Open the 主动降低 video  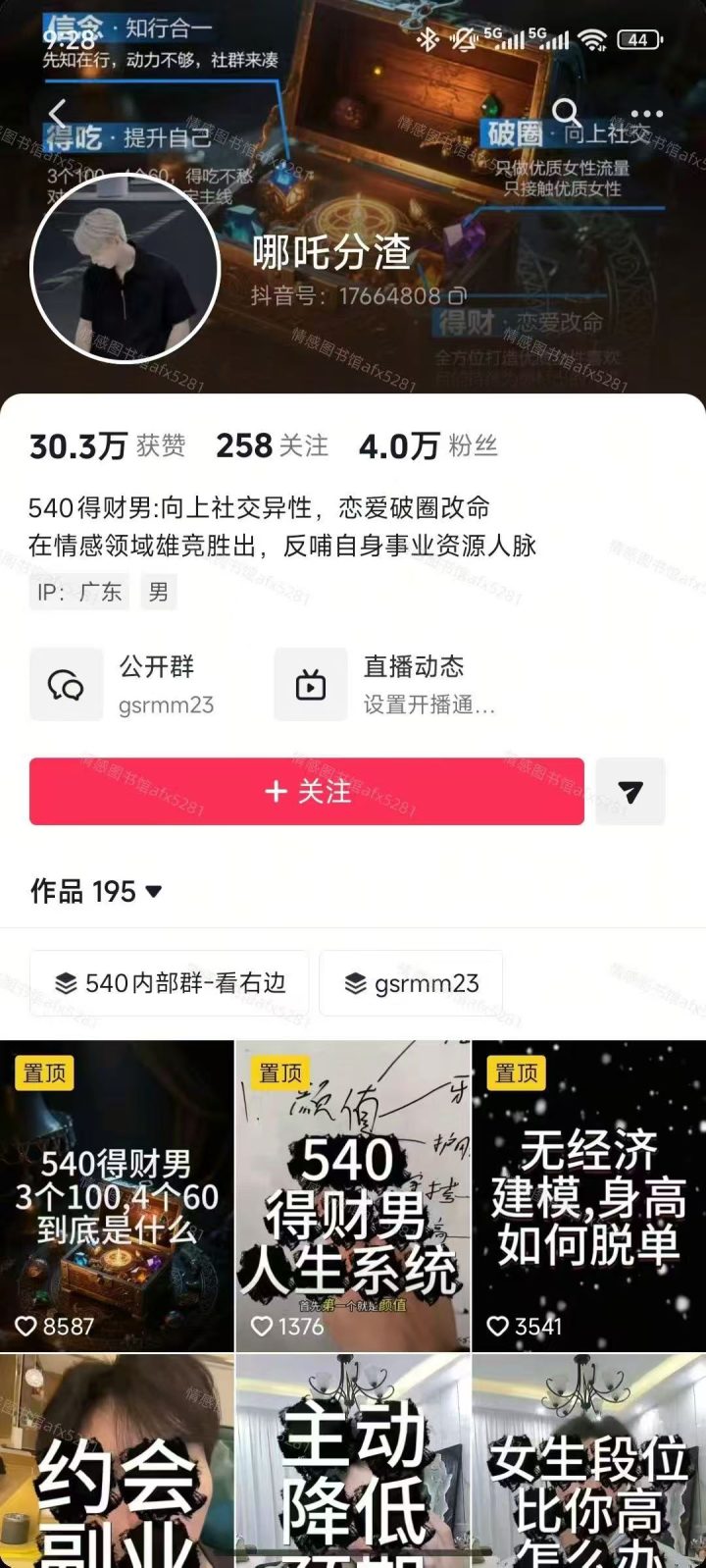coord(352,1462)
